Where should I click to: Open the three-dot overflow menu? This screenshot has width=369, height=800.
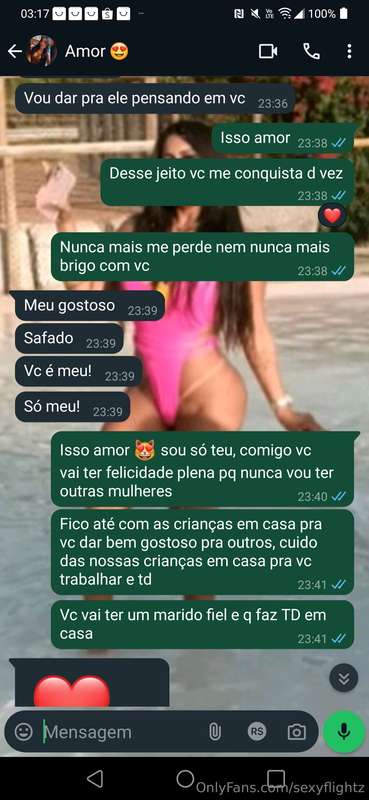[x=349, y=51]
